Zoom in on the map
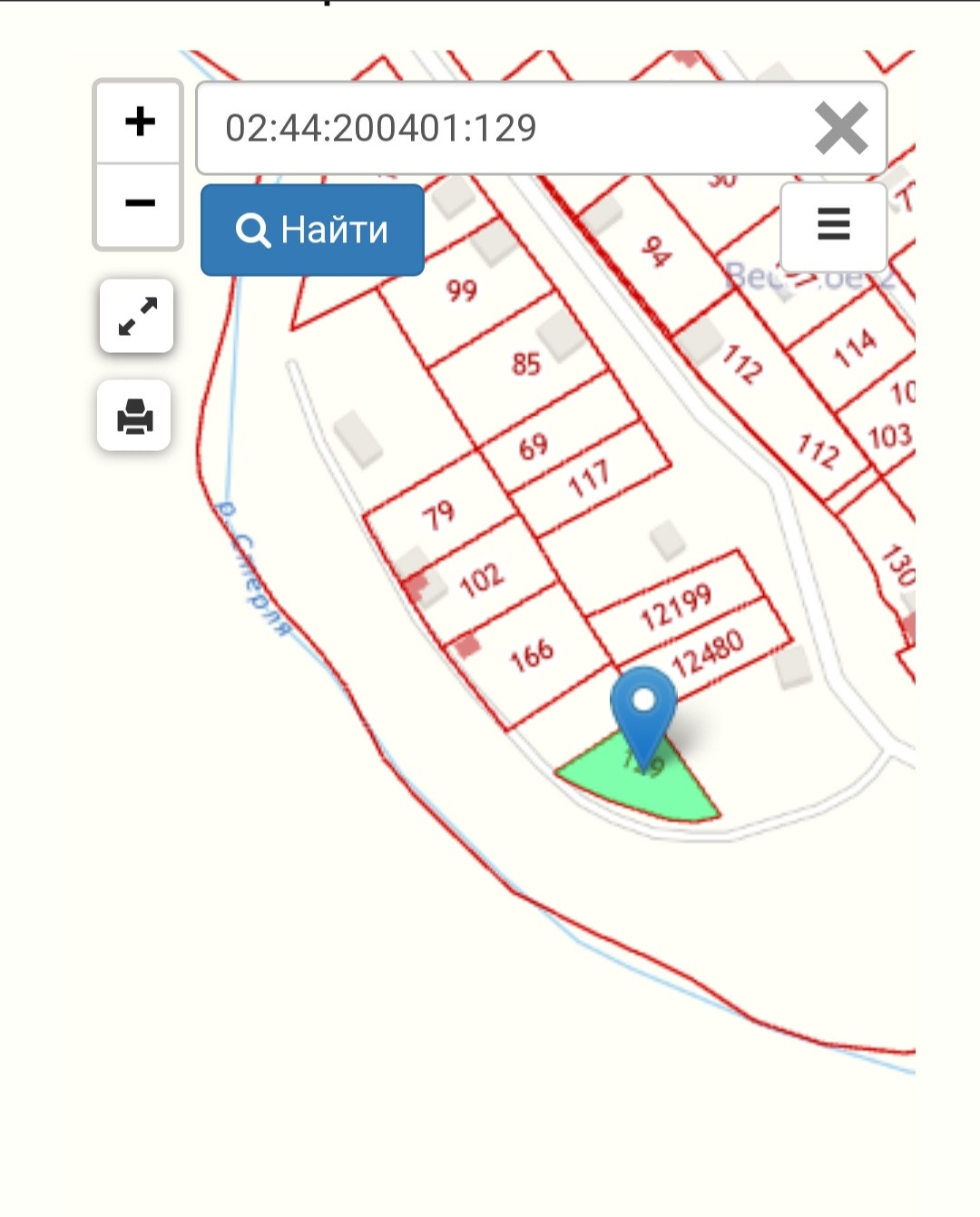 pos(139,122)
